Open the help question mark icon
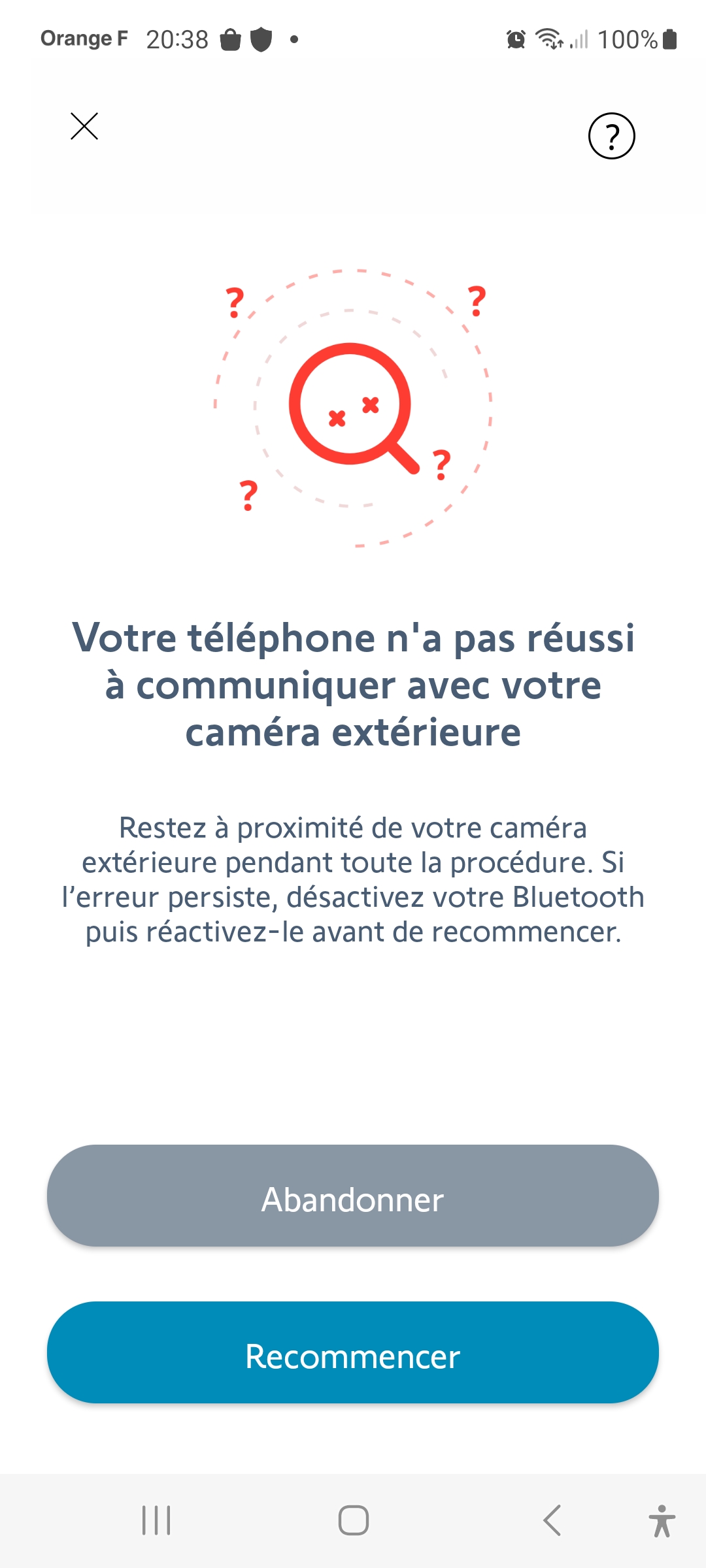Image resolution: width=706 pixels, height=1568 pixels. [612, 136]
